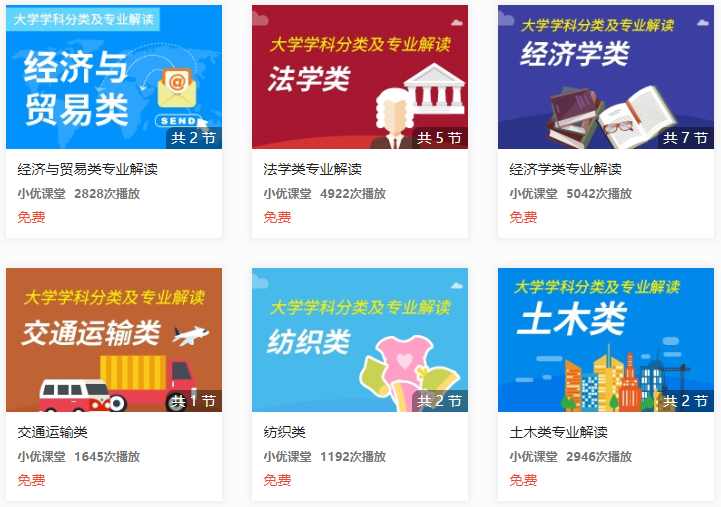The height and width of the screenshot is (507, 721).
Task: Open the 土木类专业解读 course card
Action: 605,340
